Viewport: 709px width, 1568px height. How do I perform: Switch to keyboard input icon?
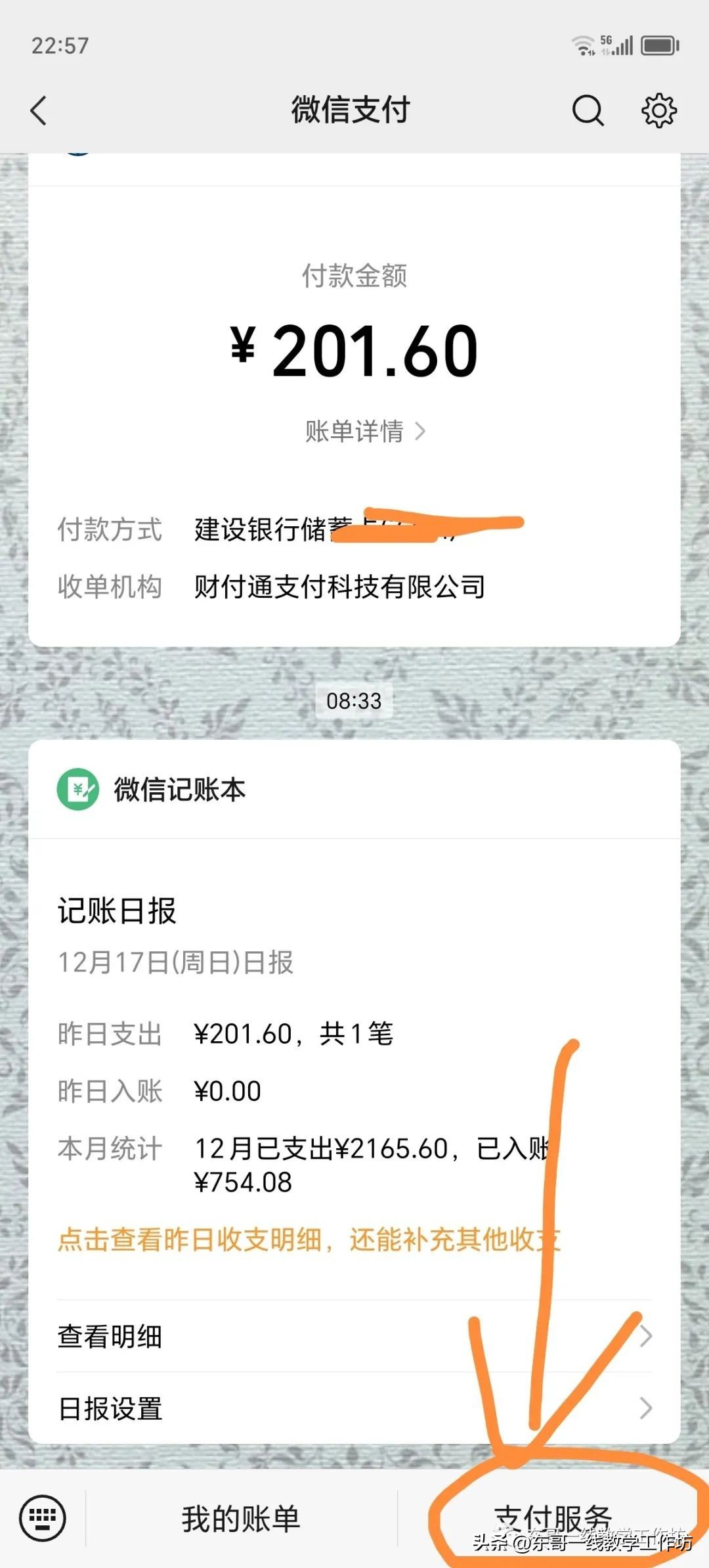coord(43,1517)
